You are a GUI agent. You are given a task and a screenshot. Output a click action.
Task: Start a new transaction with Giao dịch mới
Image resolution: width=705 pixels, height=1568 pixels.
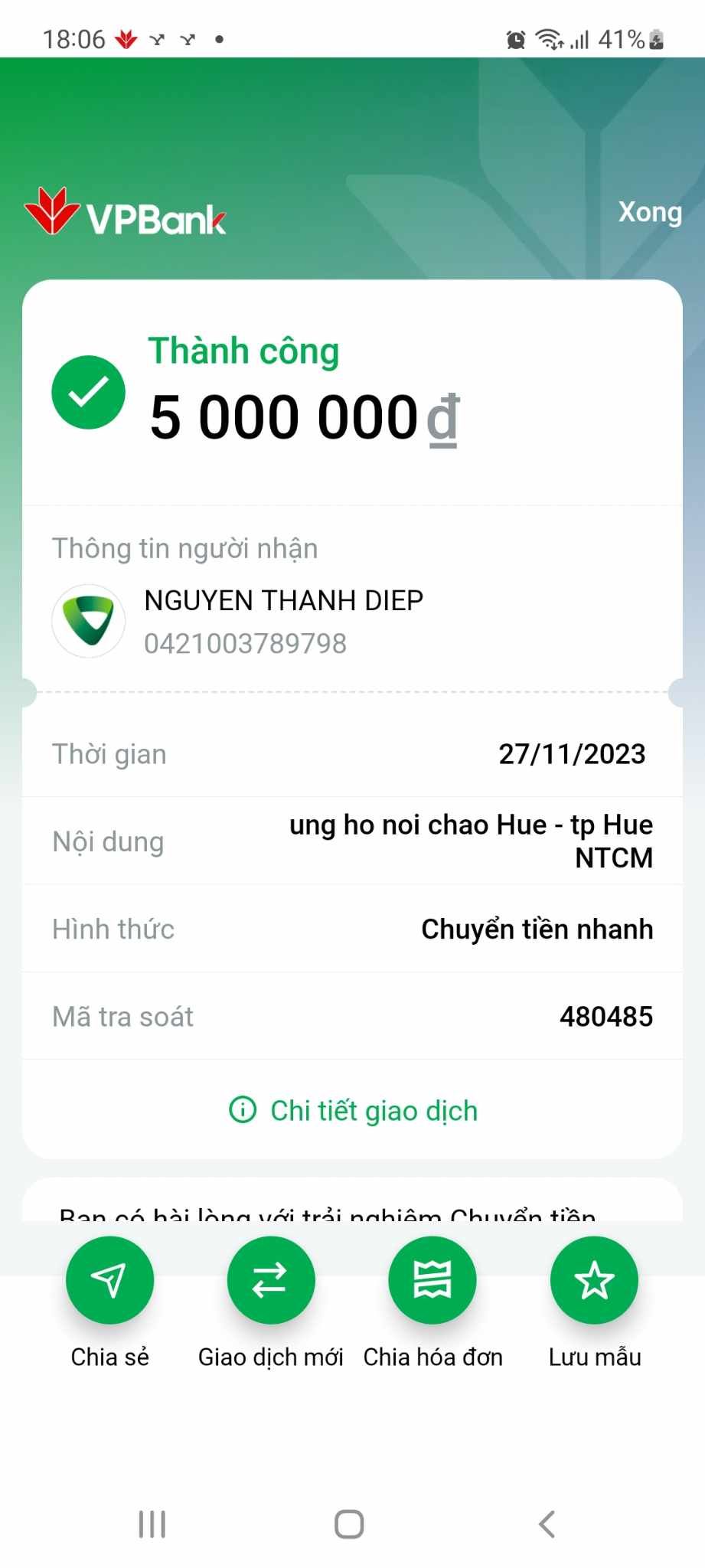pyautogui.click(x=270, y=1280)
